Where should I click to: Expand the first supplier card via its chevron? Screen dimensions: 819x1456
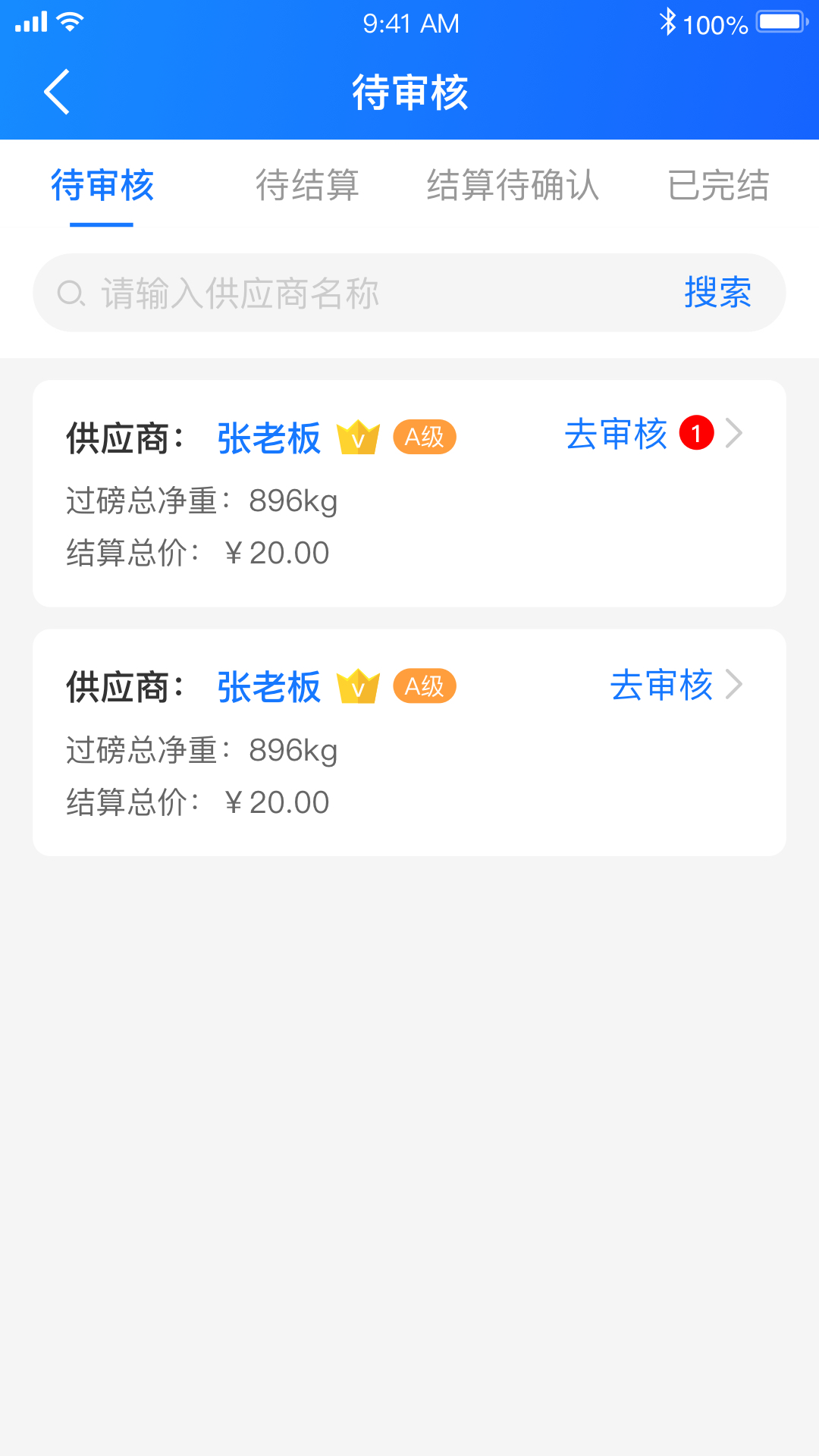[735, 433]
